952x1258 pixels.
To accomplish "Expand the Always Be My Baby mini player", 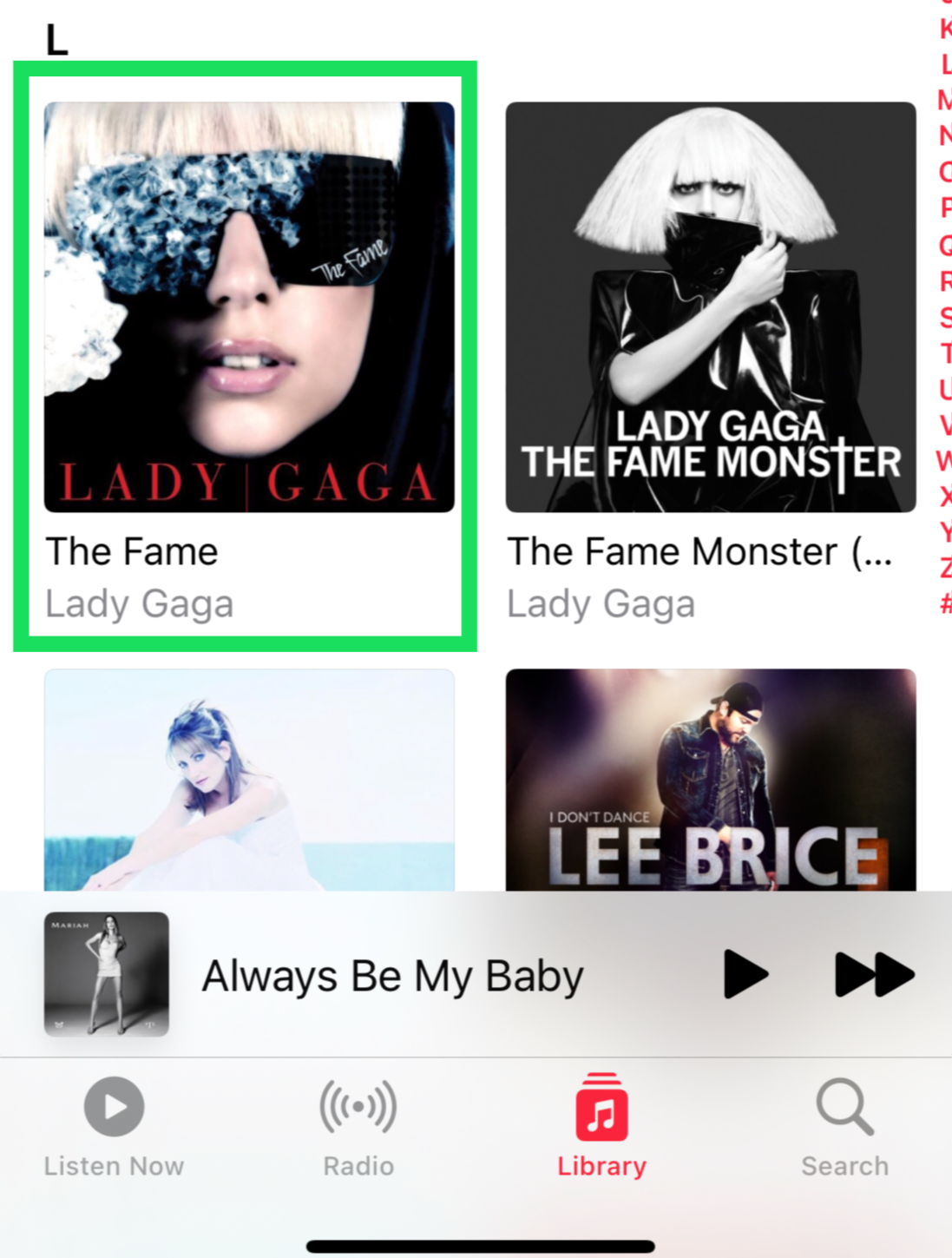I will click(392, 976).
